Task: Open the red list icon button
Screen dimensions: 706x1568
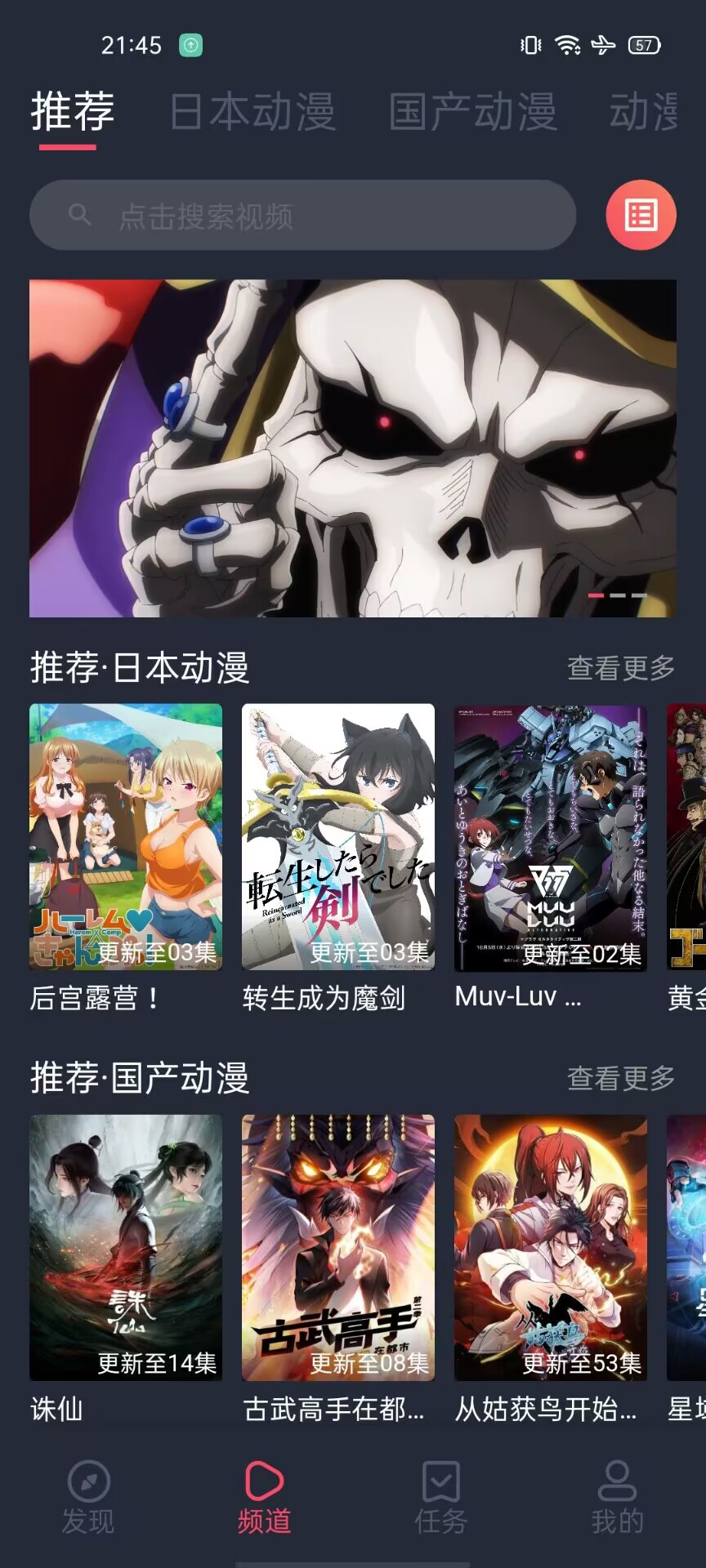Action: coord(641,216)
